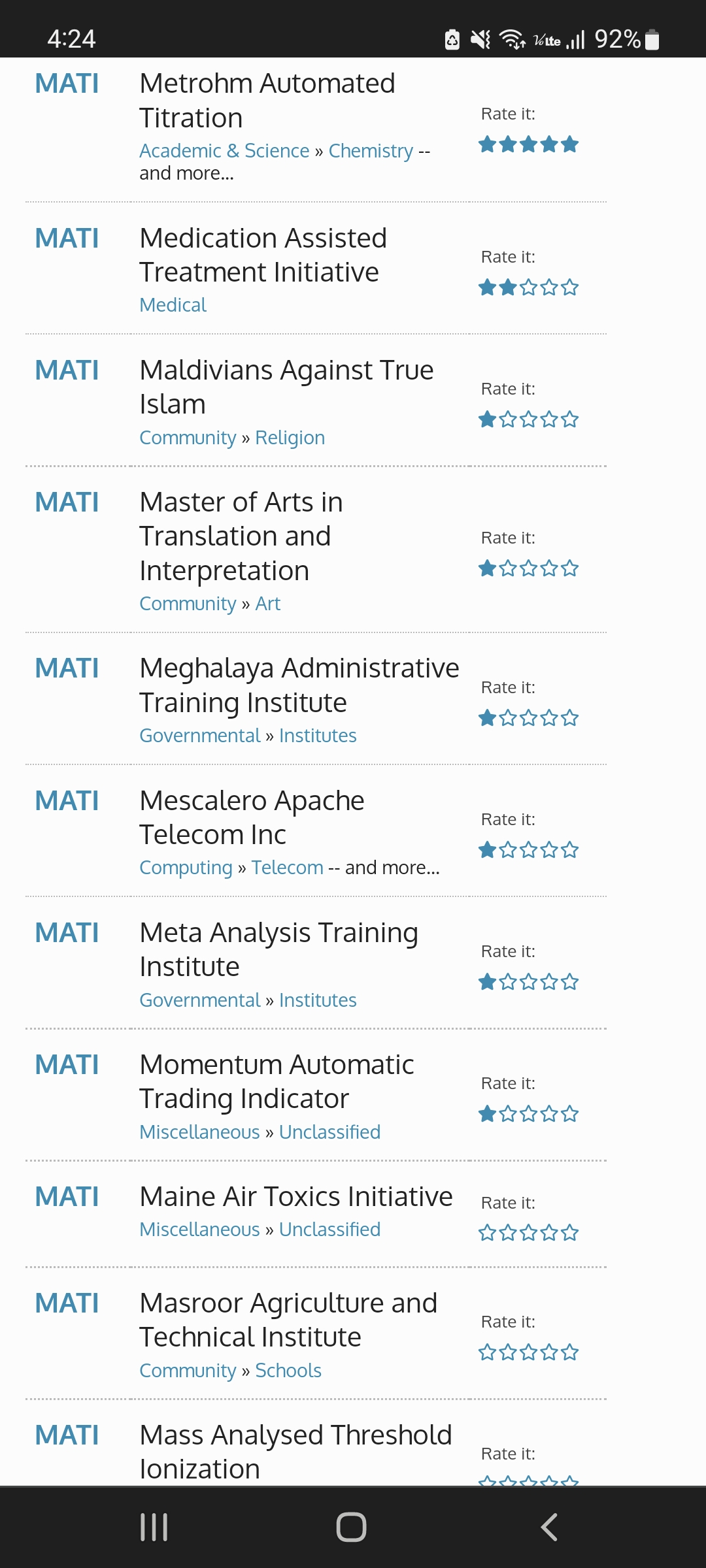Open the Art category link
The height and width of the screenshot is (1568, 706).
coord(267,604)
